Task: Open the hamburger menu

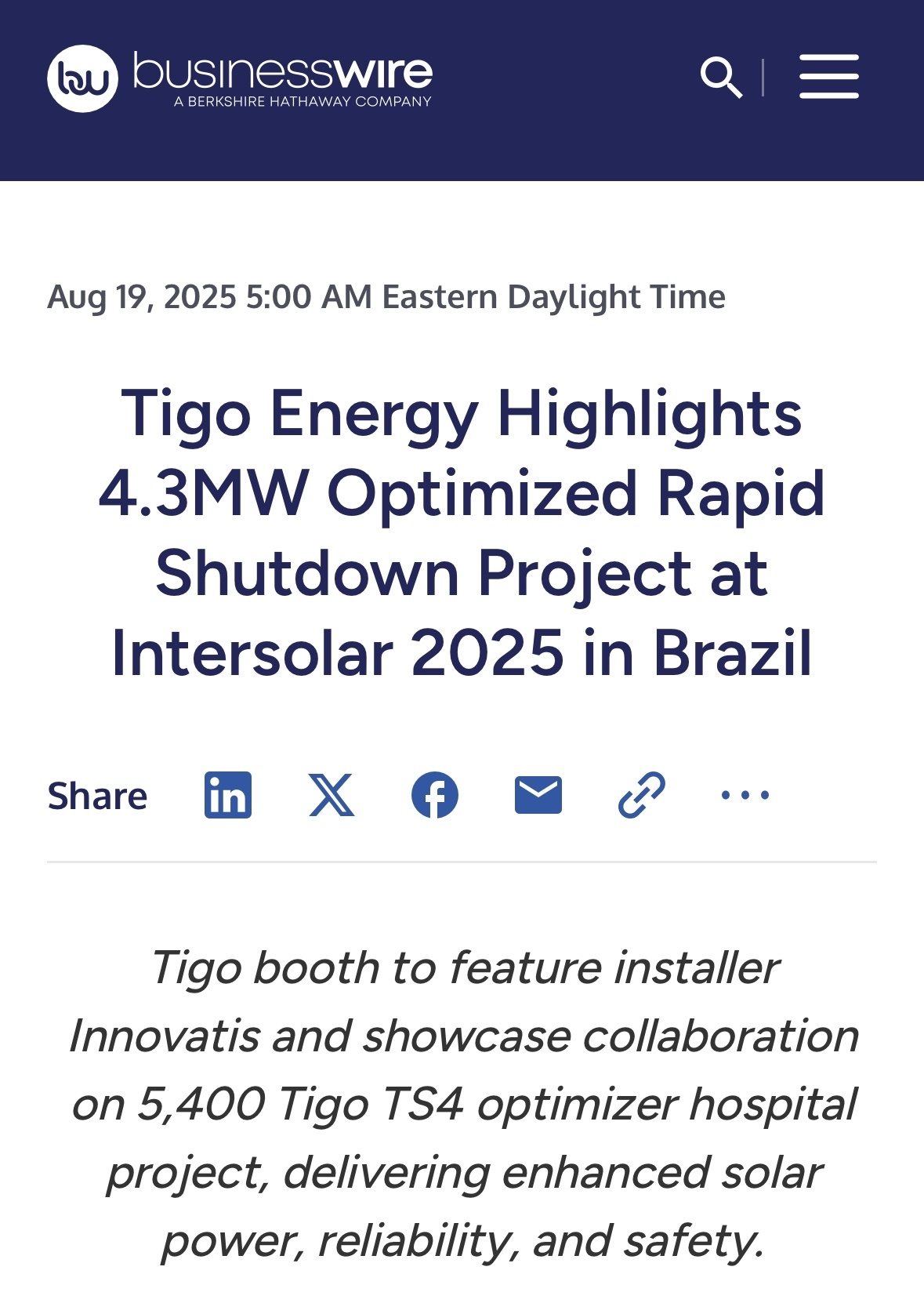Action: pyautogui.click(x=829, y=77)
